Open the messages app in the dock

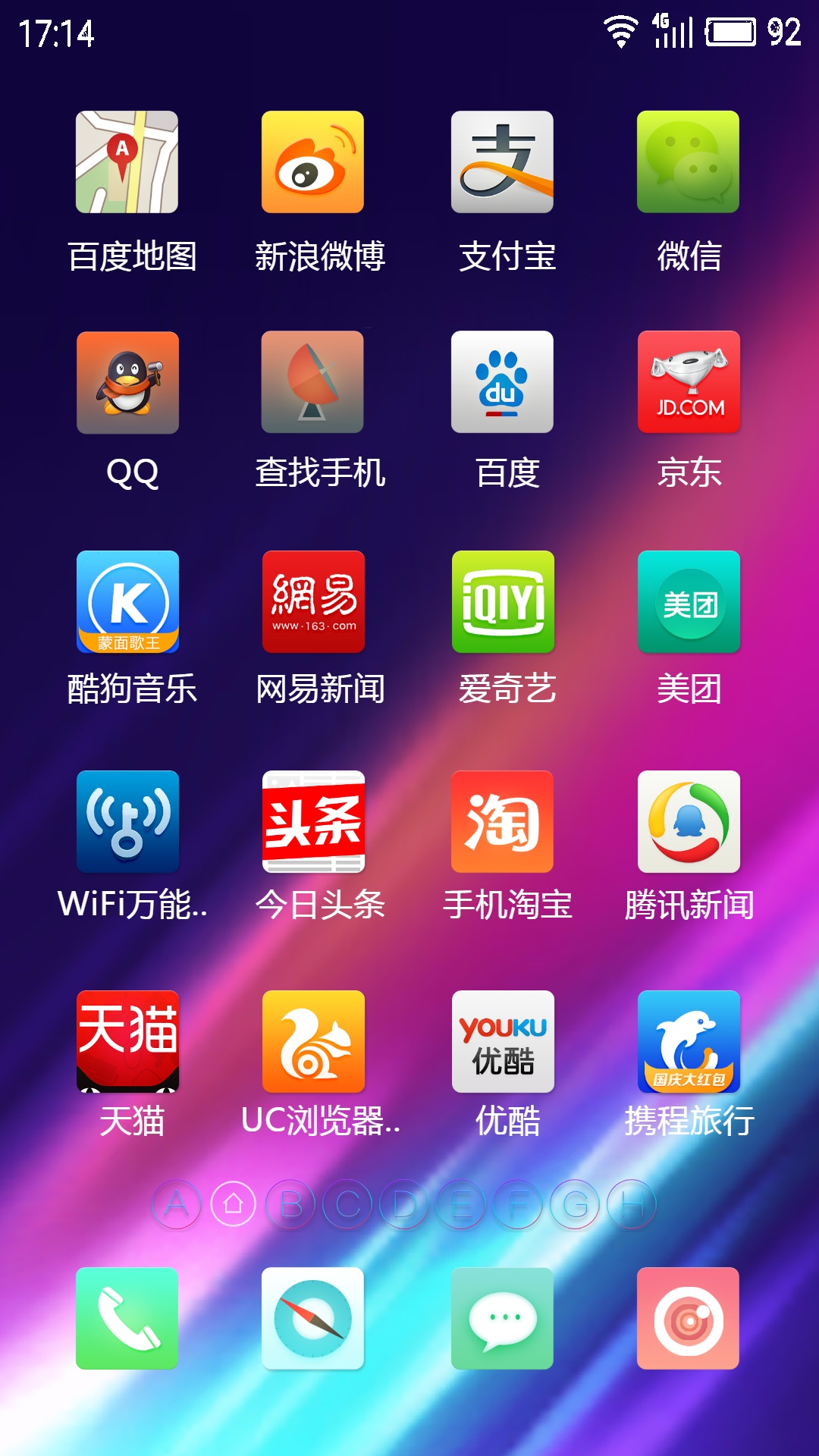pyautogui.click(x=502, y=1319)
